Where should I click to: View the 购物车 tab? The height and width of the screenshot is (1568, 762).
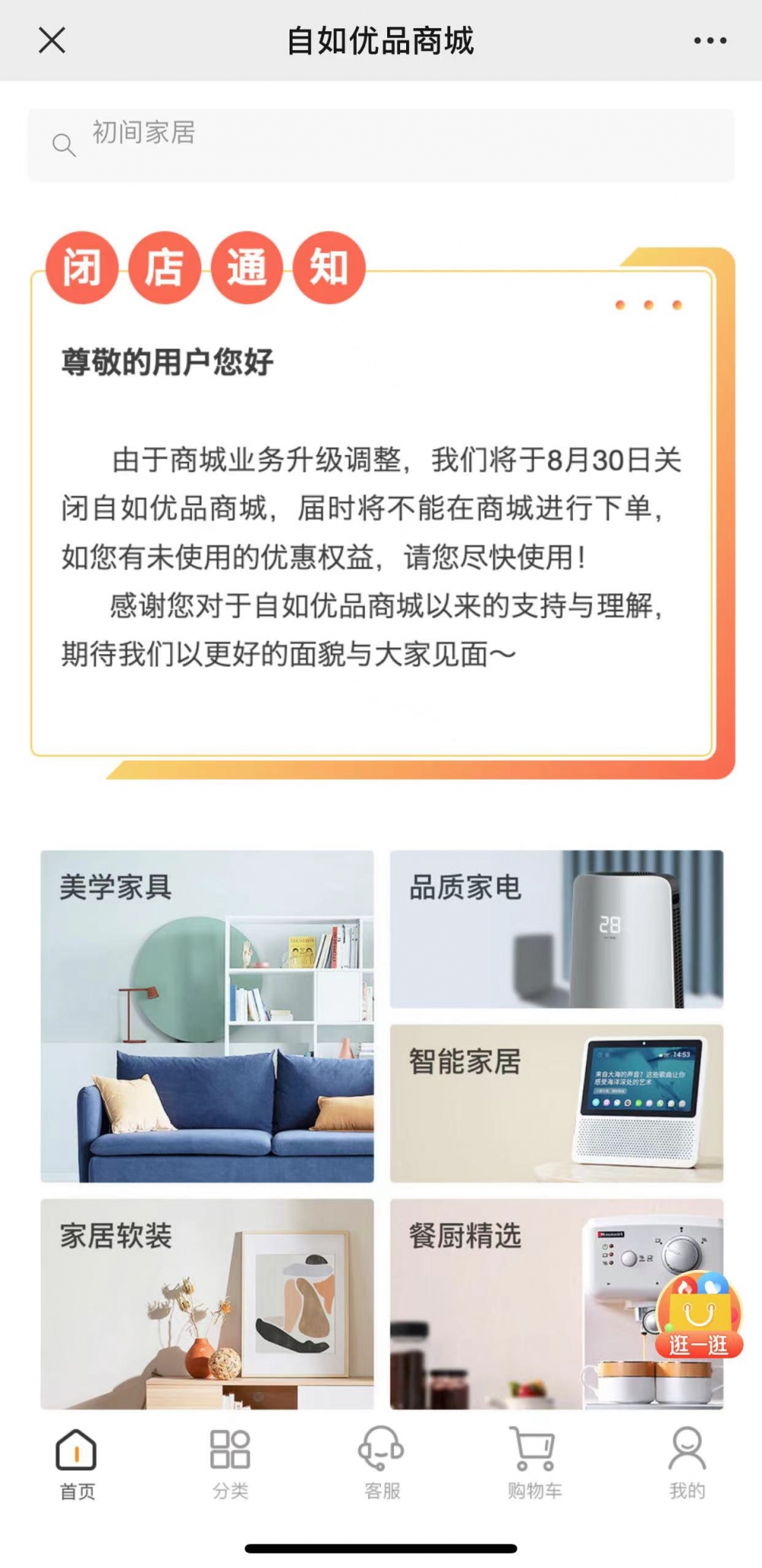(534, 1464)
